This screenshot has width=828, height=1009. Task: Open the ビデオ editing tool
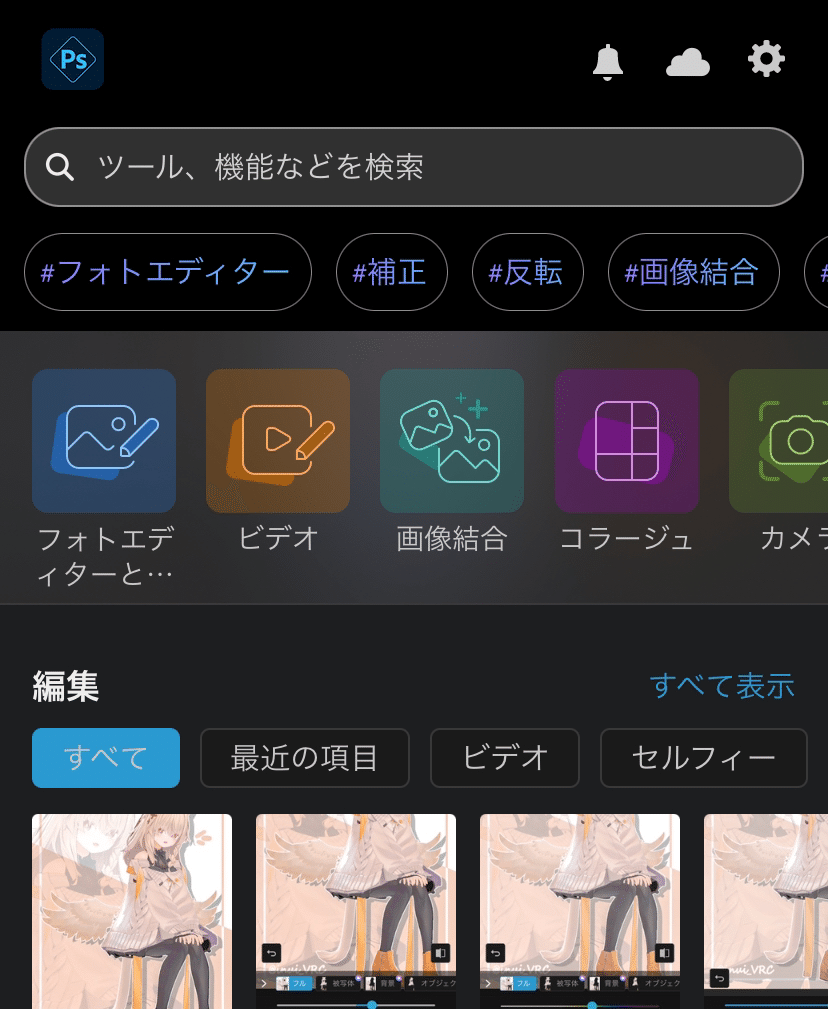pyautogui.click(x=277, y=440)
